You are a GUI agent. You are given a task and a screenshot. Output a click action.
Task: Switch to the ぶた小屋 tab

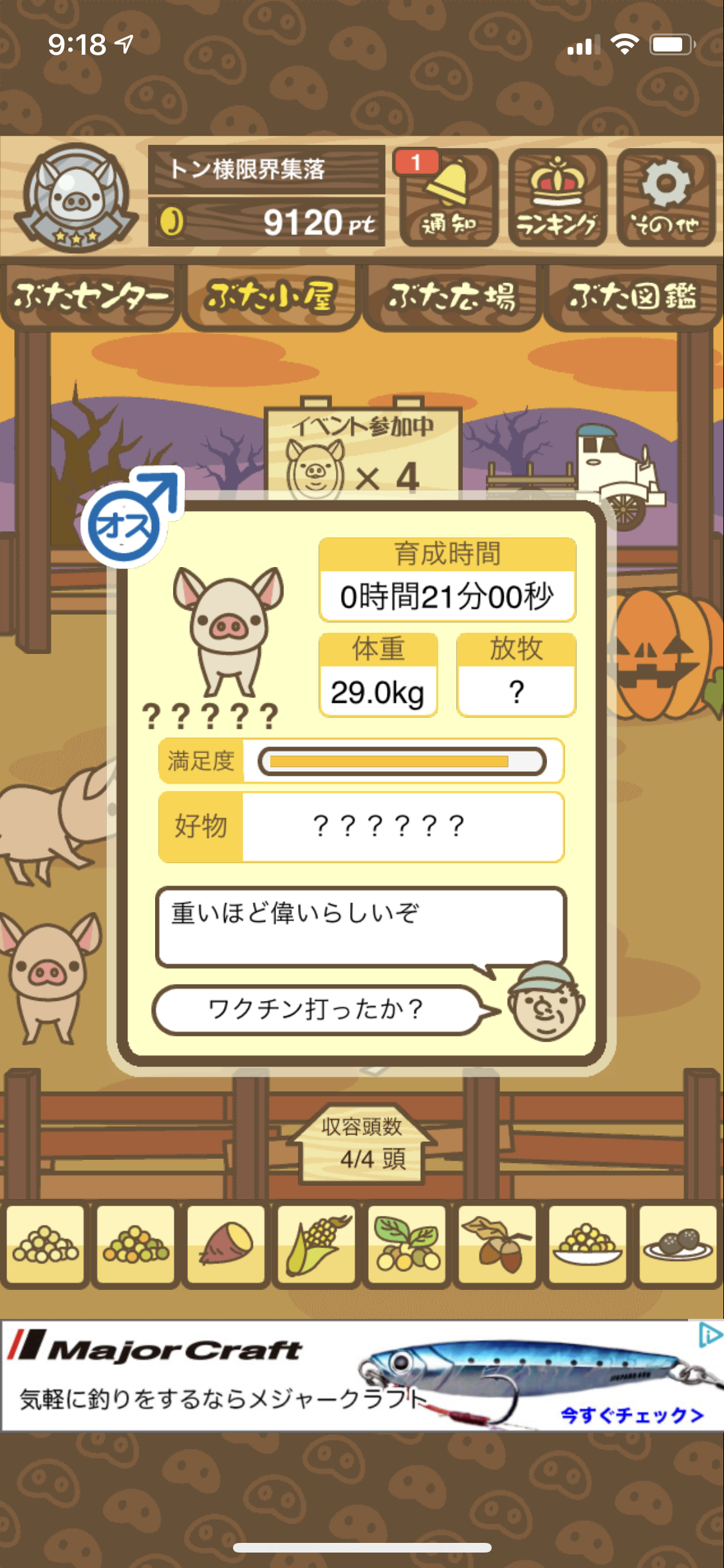click(270, 297)
